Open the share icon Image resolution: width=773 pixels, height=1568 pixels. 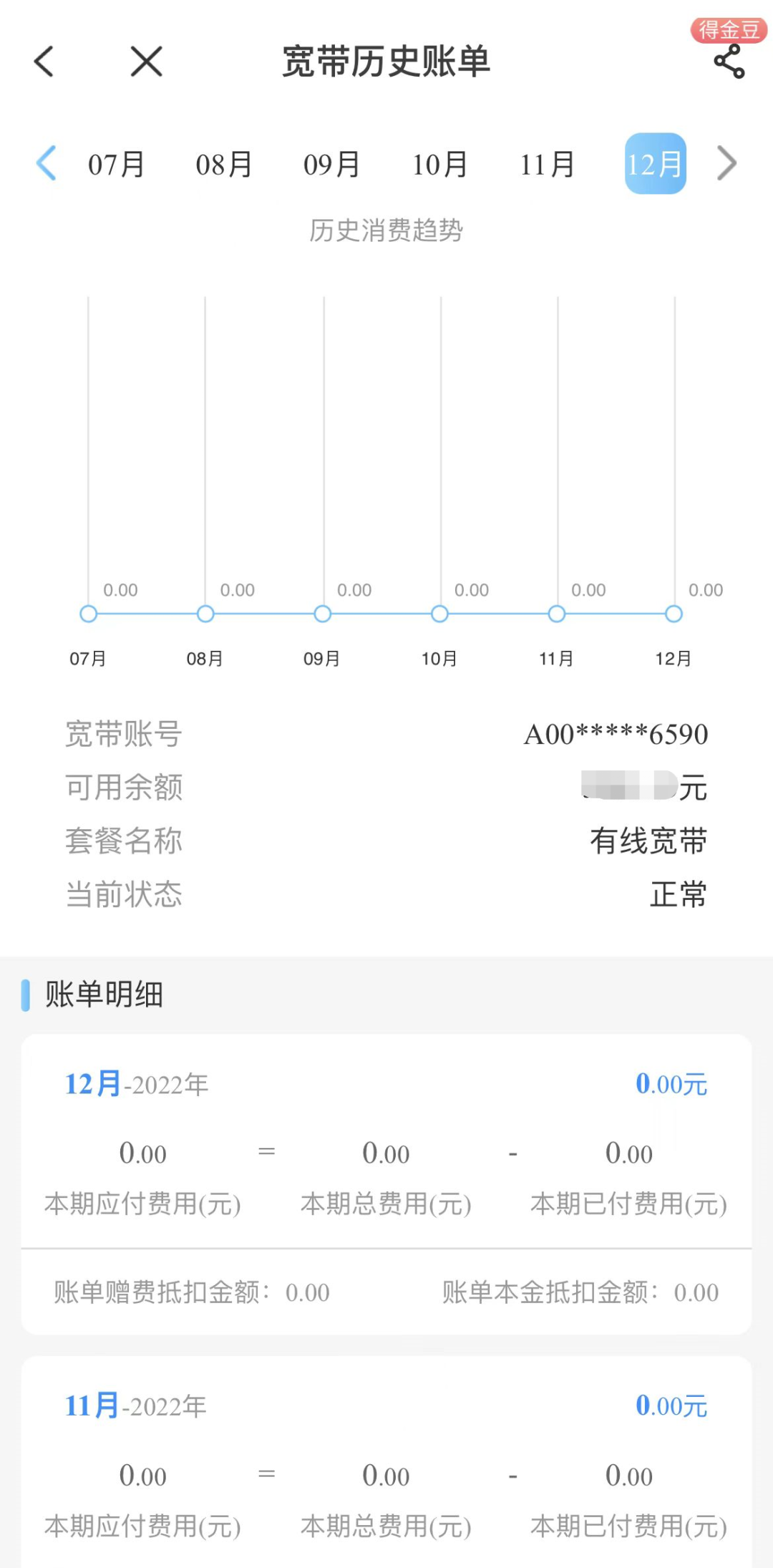[729, 63]
